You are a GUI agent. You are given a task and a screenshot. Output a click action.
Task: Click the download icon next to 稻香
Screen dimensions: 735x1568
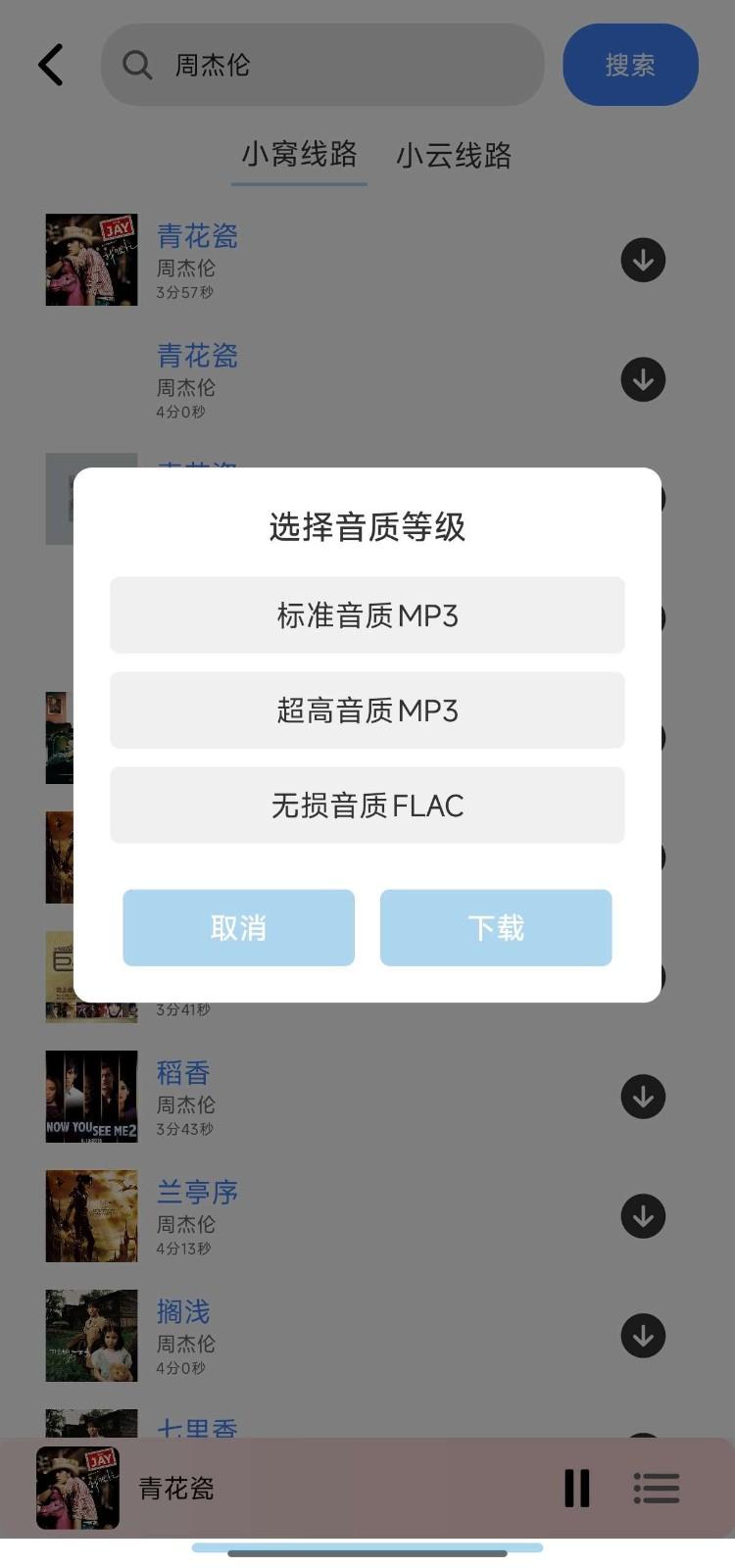pyautogui.click(x=643, y=1097)
